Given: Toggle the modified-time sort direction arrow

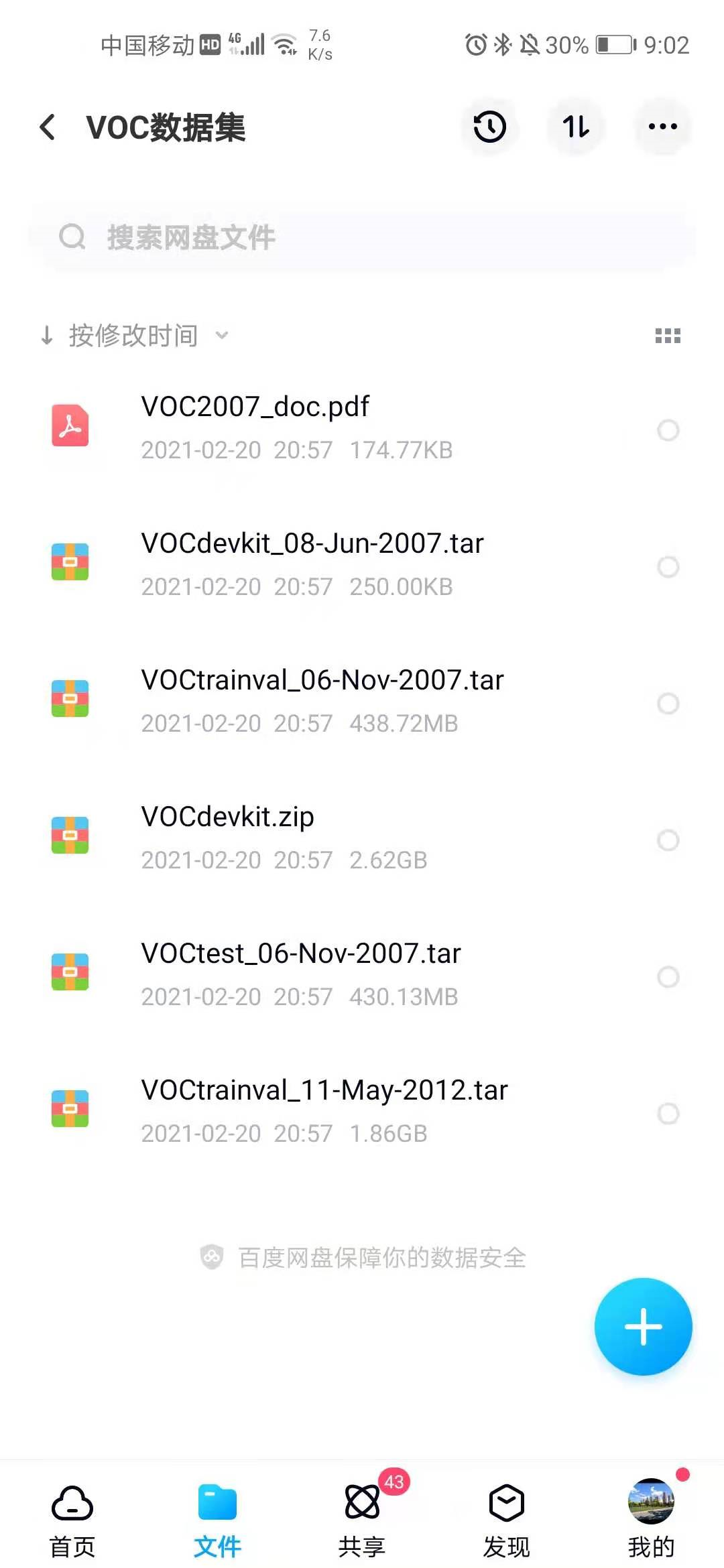Looking at the screenshot, I should pos(47,335).
